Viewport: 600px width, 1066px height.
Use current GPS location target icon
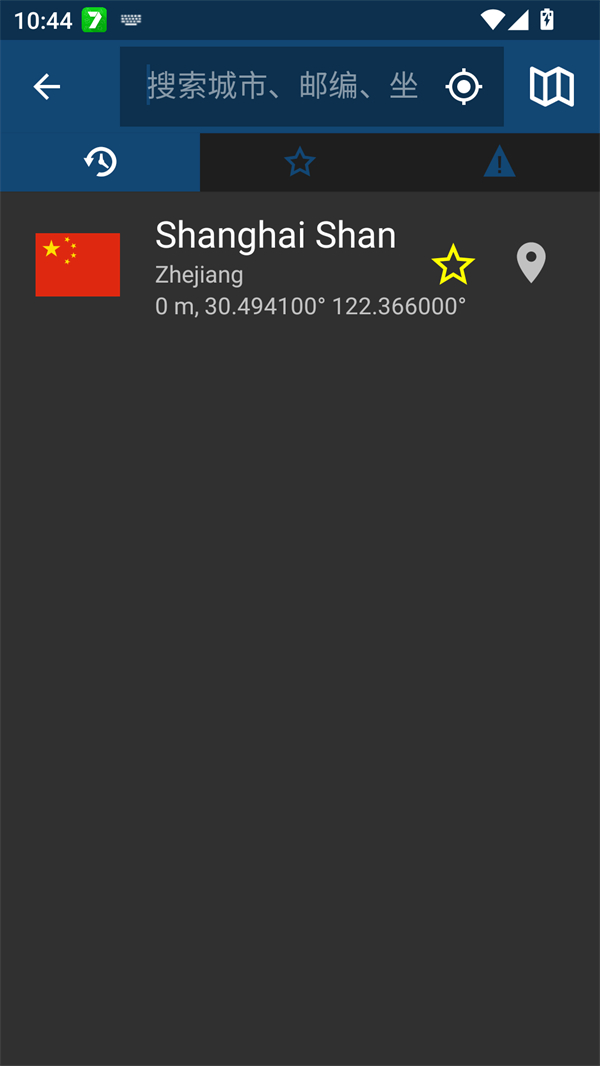(x=463, y=87)
